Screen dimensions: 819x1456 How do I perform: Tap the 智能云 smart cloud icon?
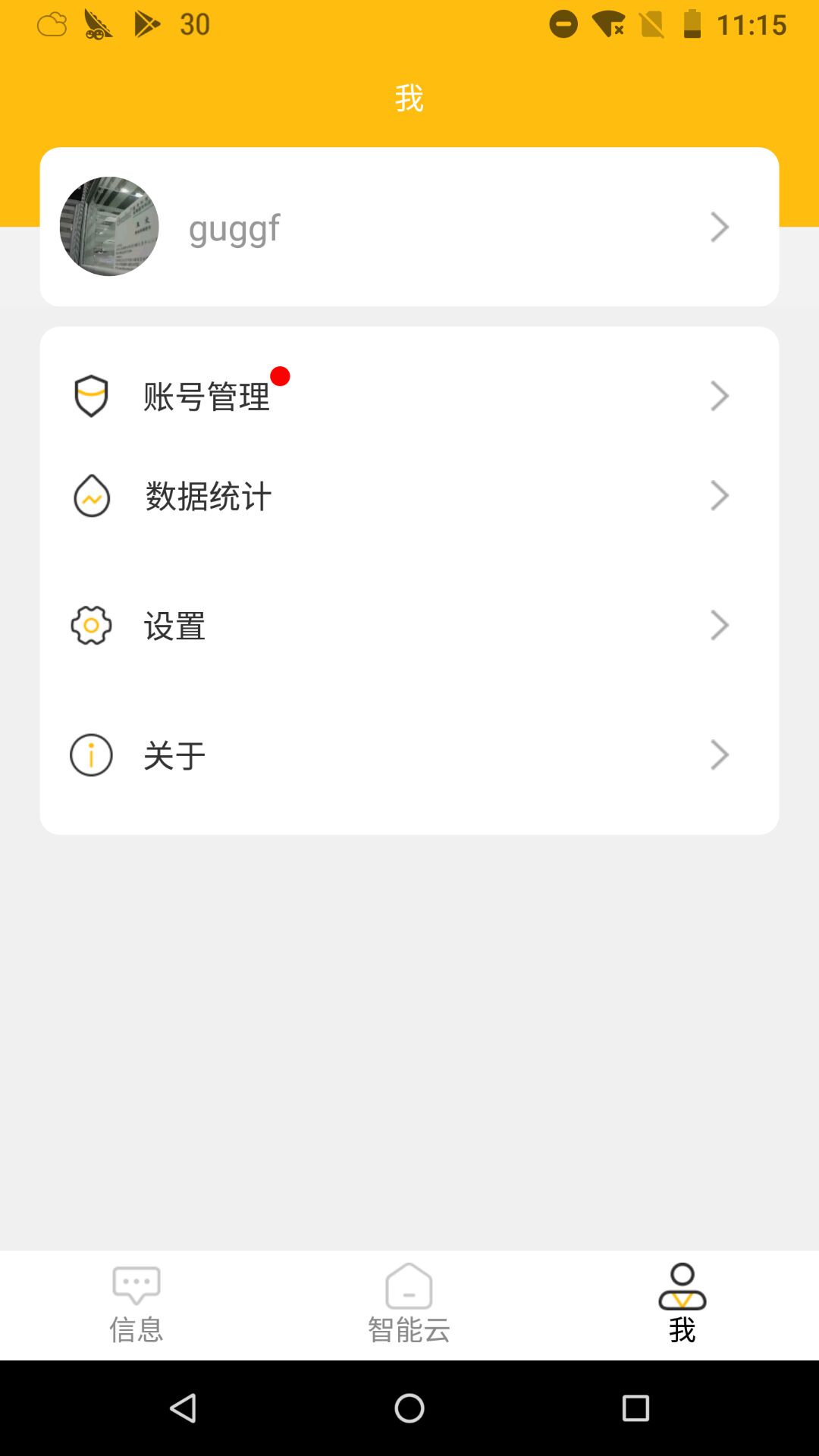tap(409, 1285)
